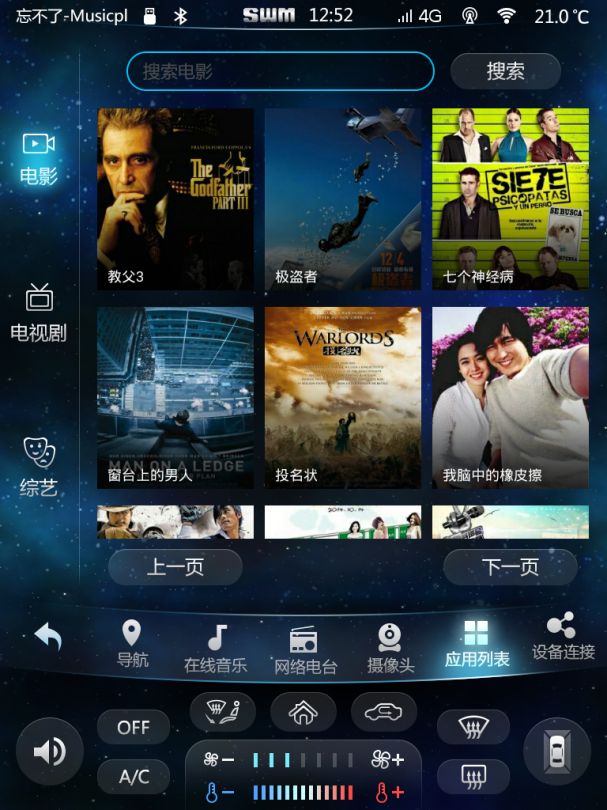Open the movie 七个神经病
The width and height of the screenshot is (607, 810).
click(x=510, y=199)
